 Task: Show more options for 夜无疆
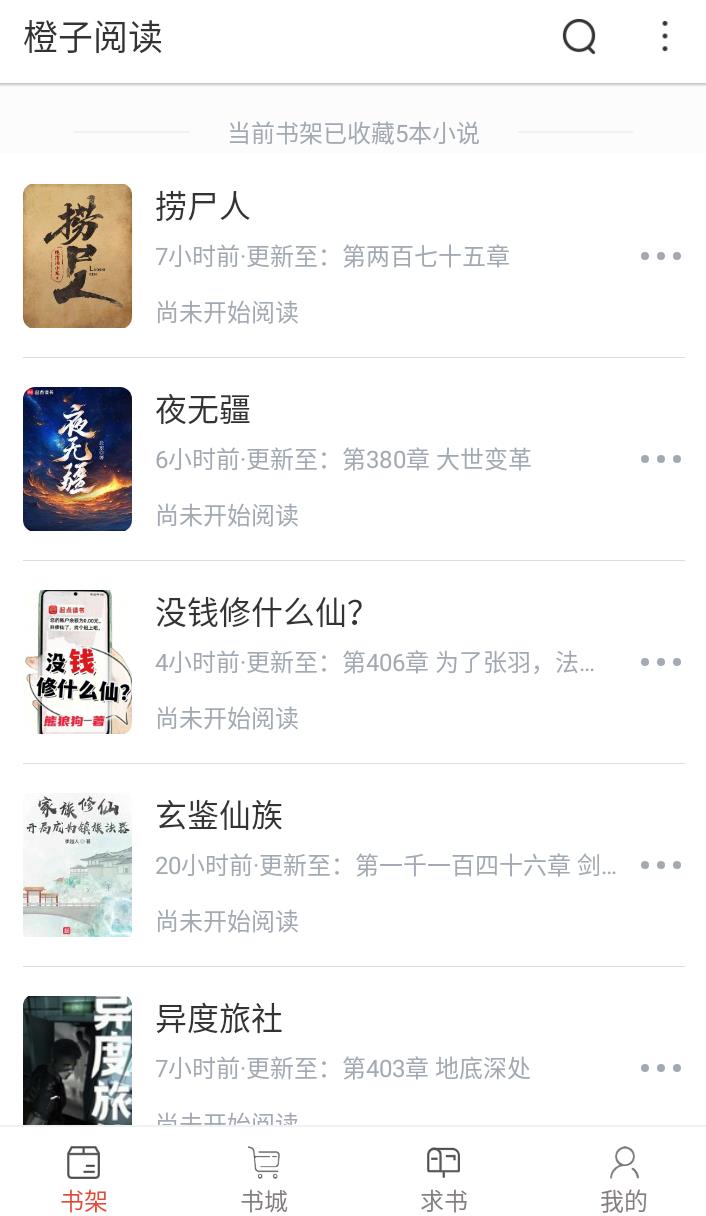click(x=661, y=459)
